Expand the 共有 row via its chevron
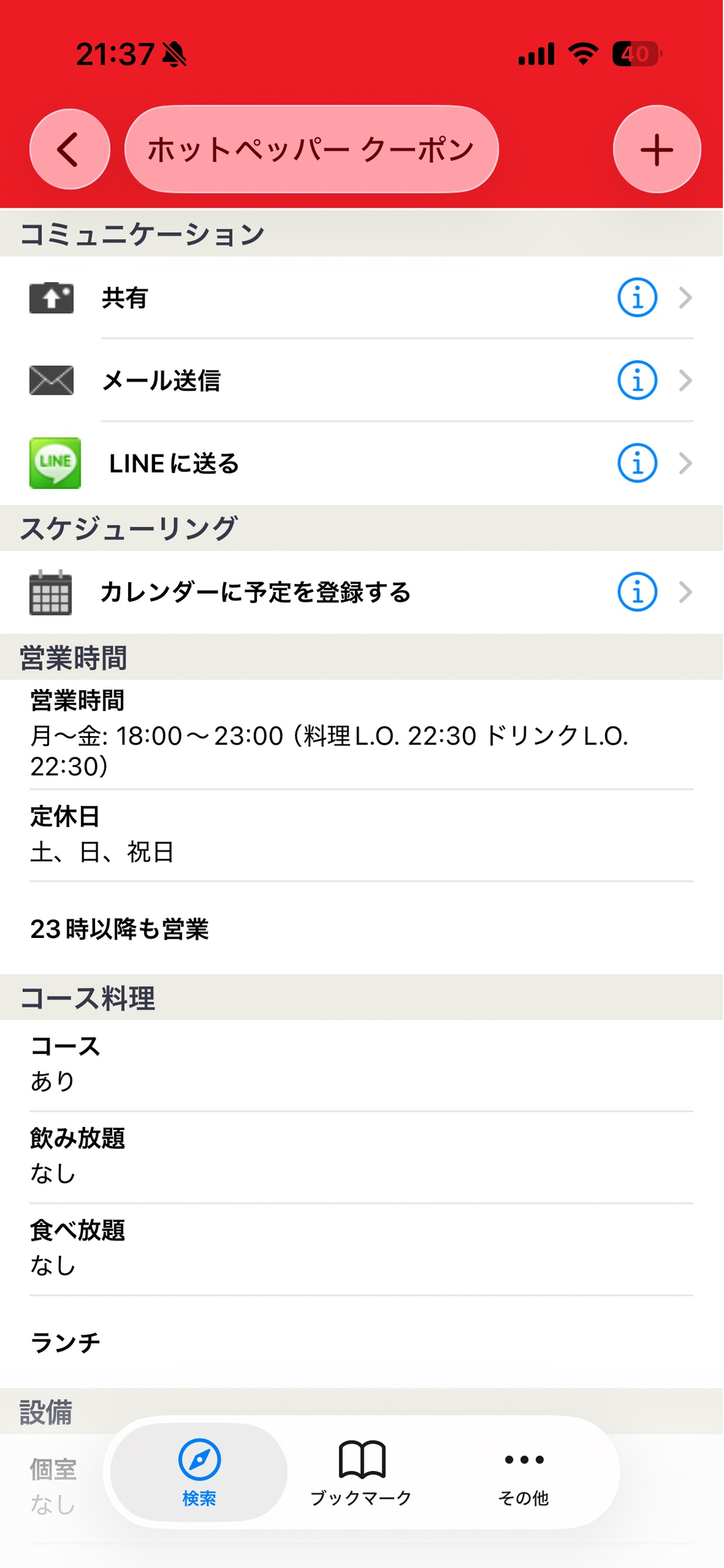The height and width of the screenshot is (1568, 724). pos(686,297)
